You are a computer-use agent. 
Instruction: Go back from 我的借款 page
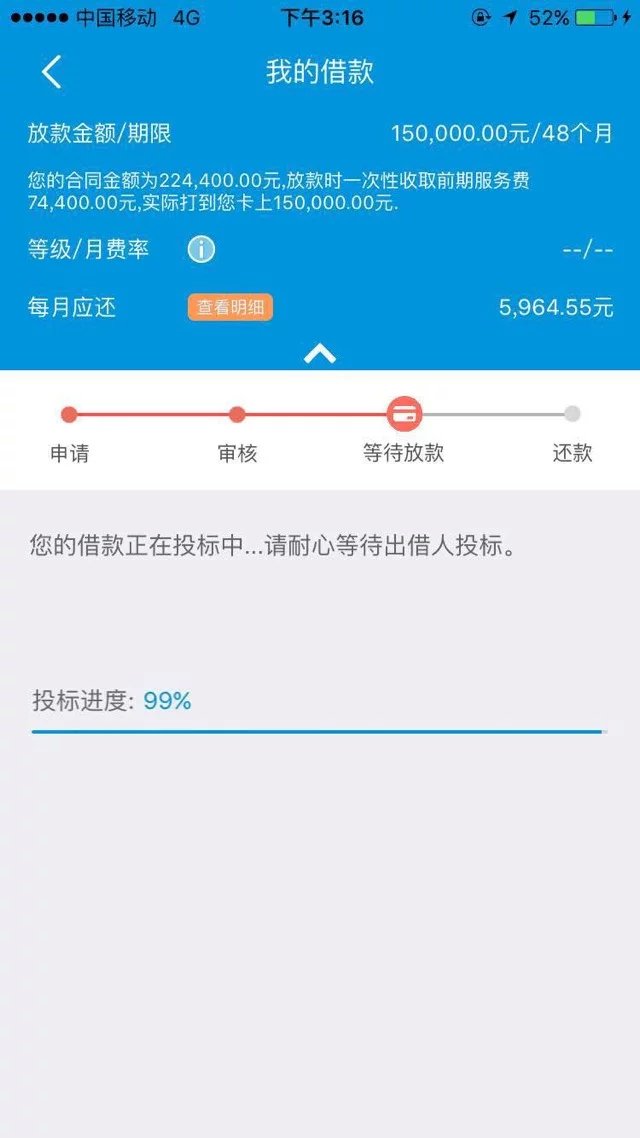[52, 72]
